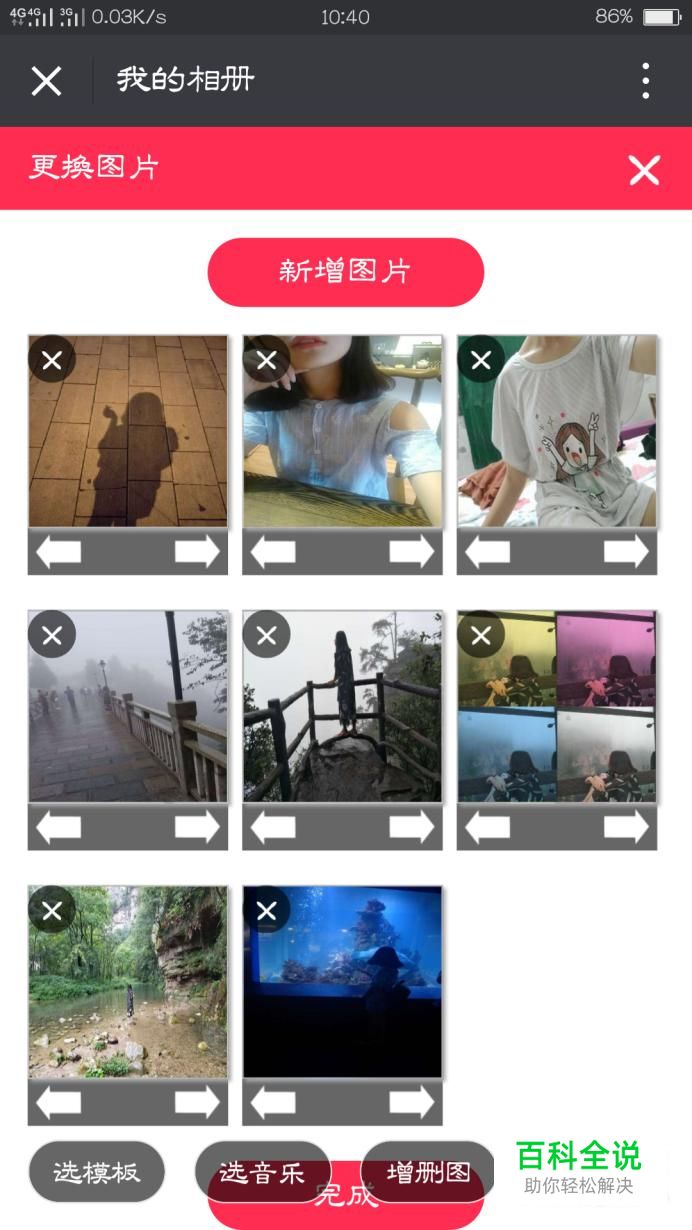The image size is (692, 1230).
Task: Tap the 增删图 button
Action: [428, 1172]
